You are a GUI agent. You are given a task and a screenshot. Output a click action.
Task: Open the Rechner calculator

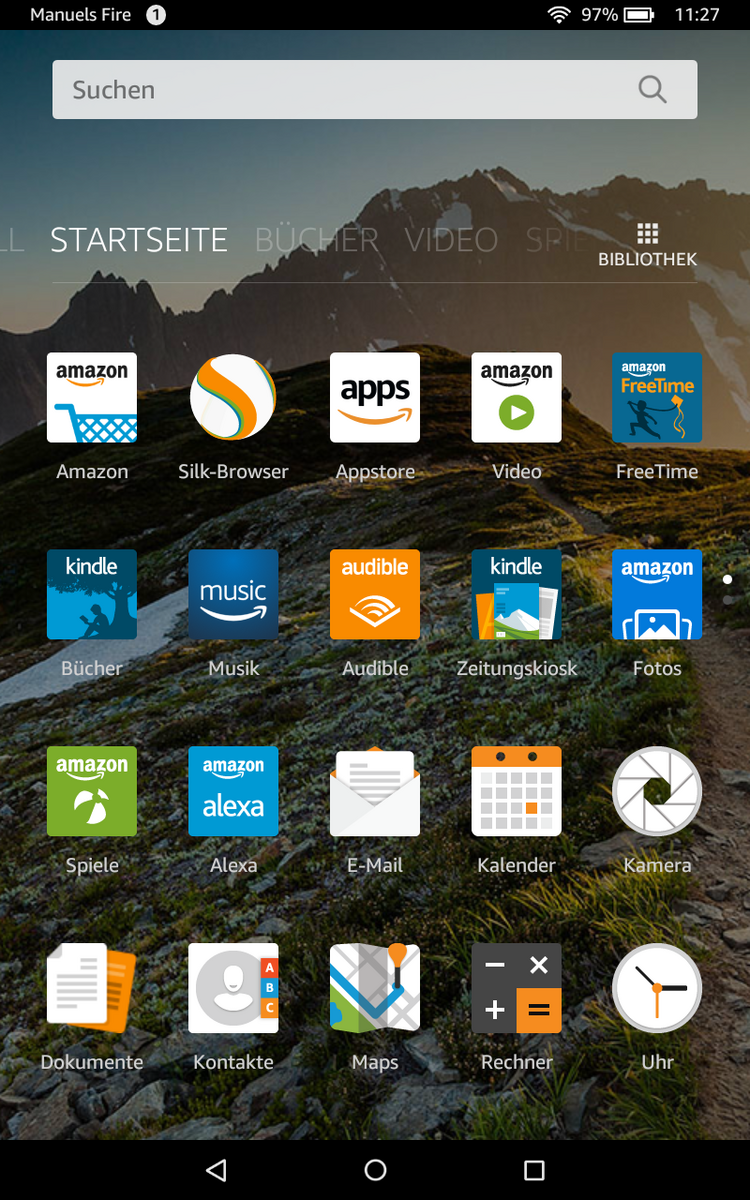point(516,988)
